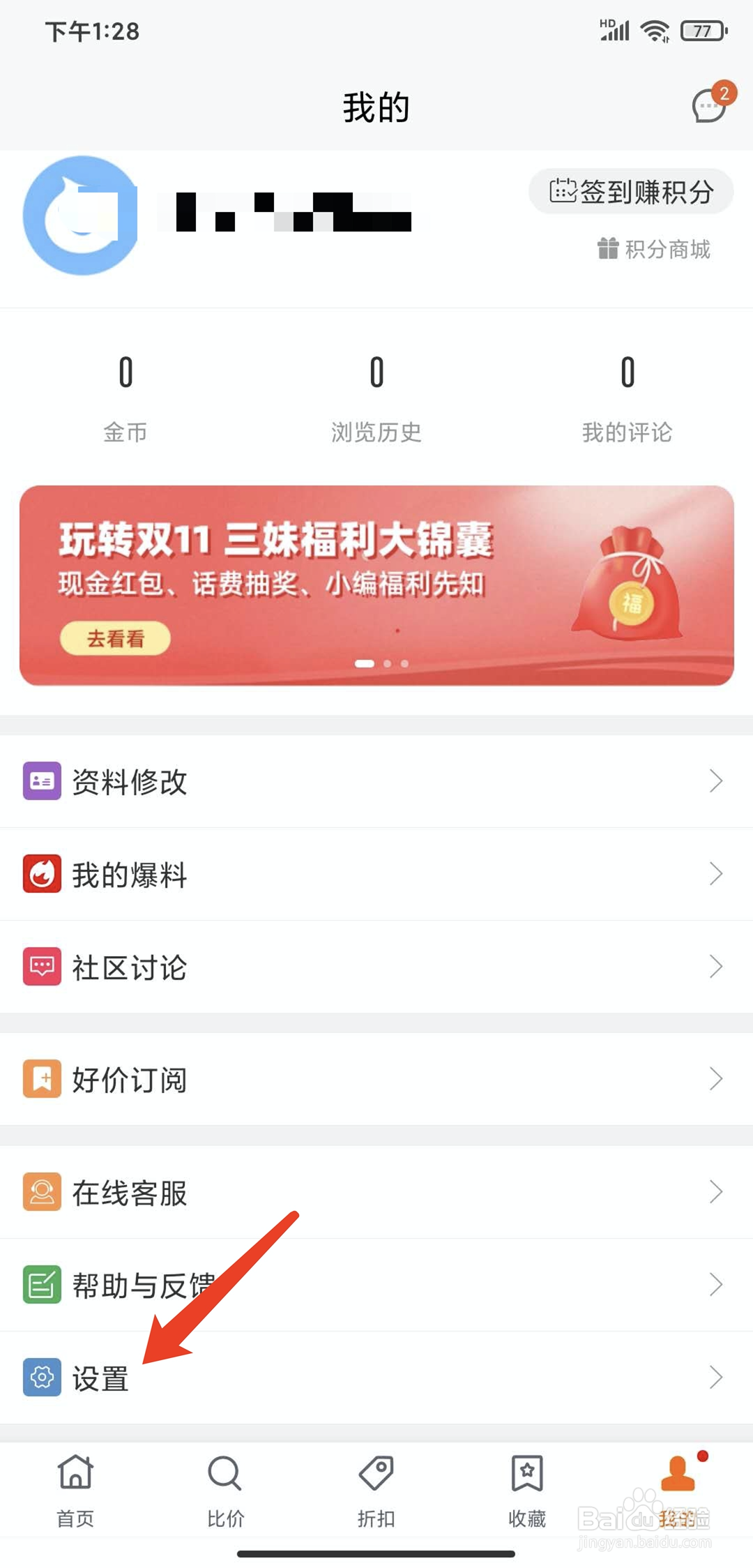This screenshot has height=1568, width=753.
Task: Select the 好价订阅 bookmark icon
Action: (x=42, y=1078)
